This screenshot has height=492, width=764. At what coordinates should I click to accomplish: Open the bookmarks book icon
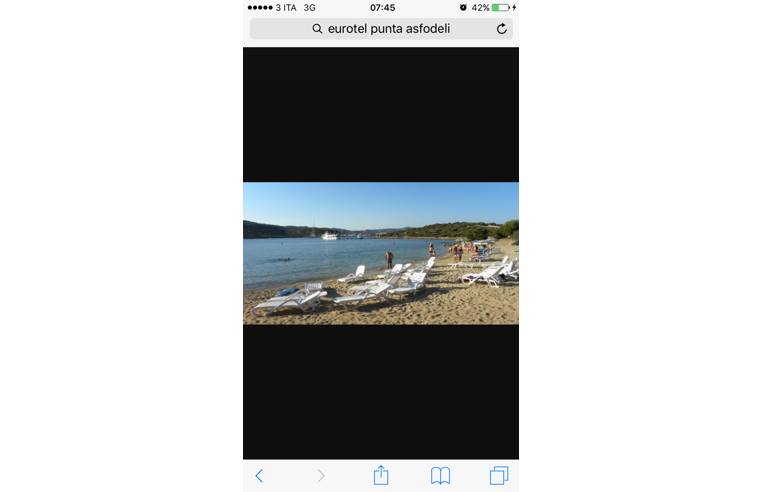point(440,476)
